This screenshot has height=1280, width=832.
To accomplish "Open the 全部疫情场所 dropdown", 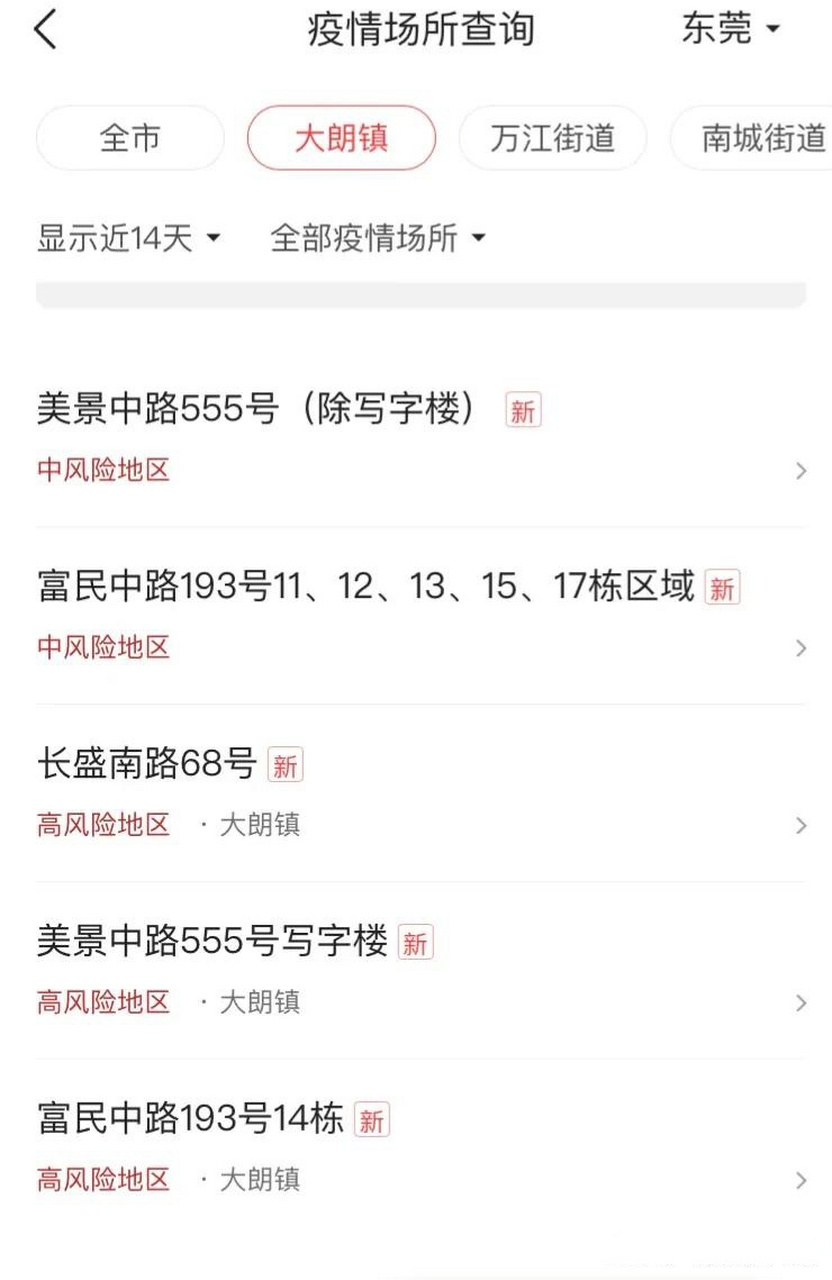I will (376, 238).
